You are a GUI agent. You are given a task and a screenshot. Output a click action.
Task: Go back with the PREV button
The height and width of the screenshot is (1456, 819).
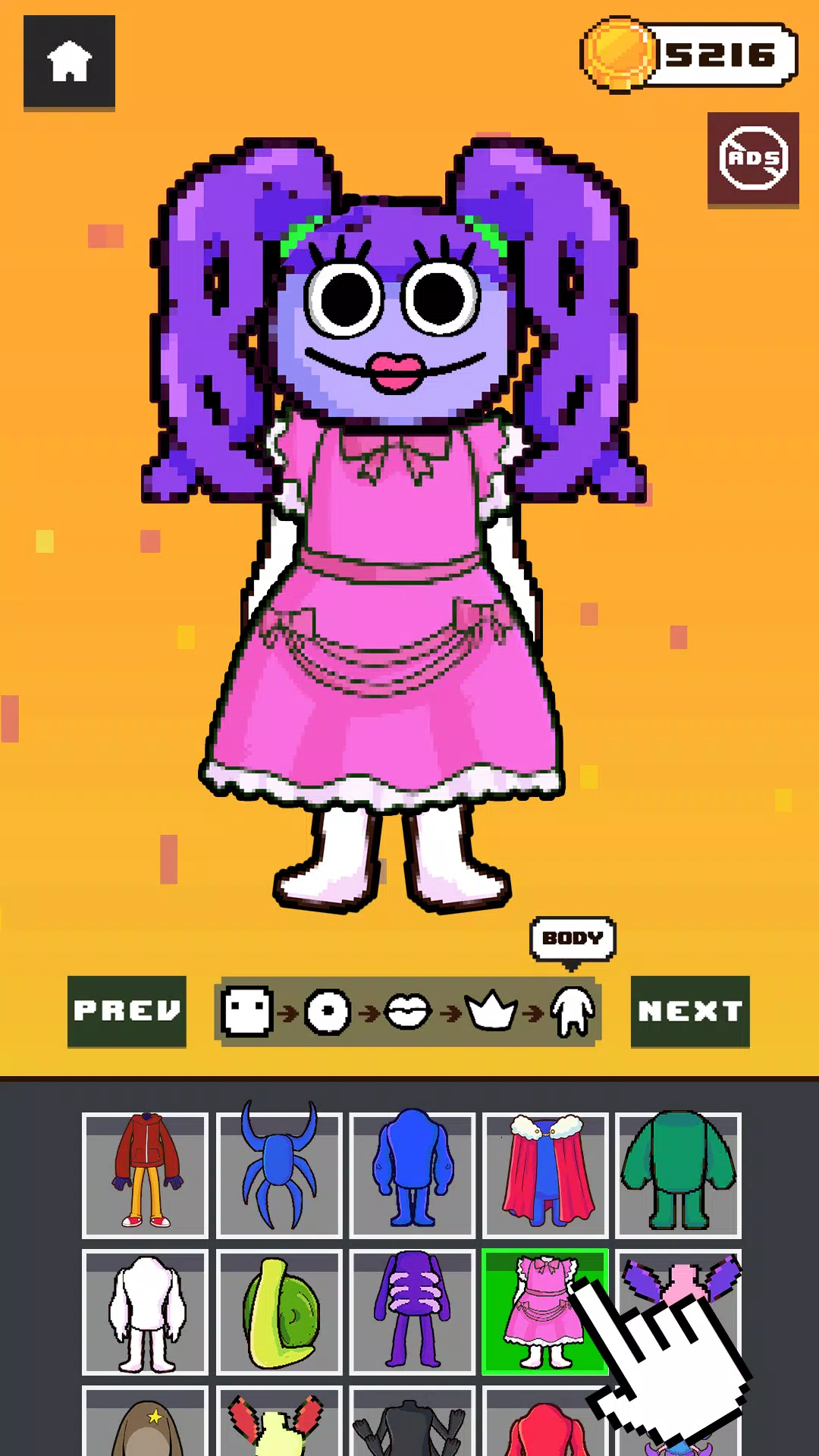click(x=127, y=1011)
